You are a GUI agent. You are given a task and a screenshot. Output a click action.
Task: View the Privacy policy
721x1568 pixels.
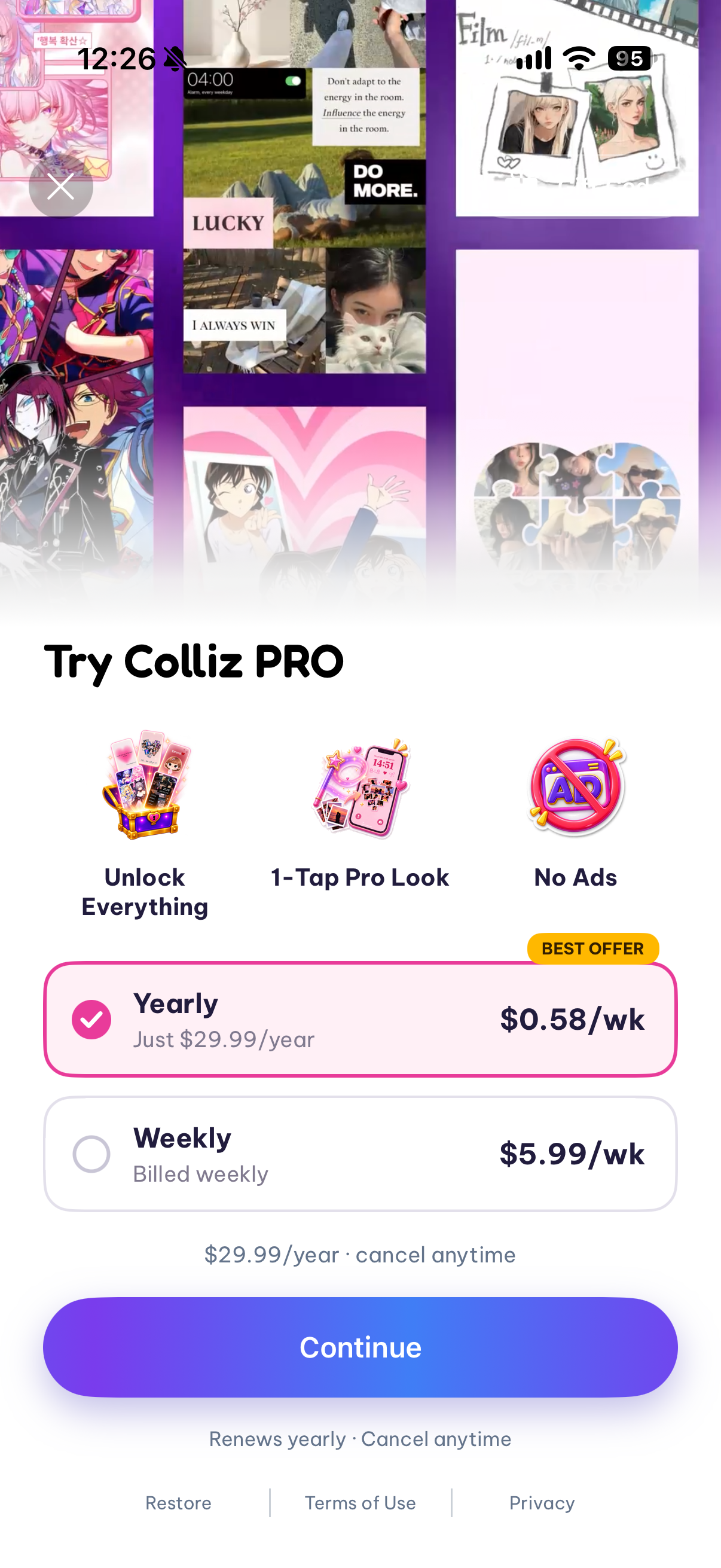(542, 1503)
